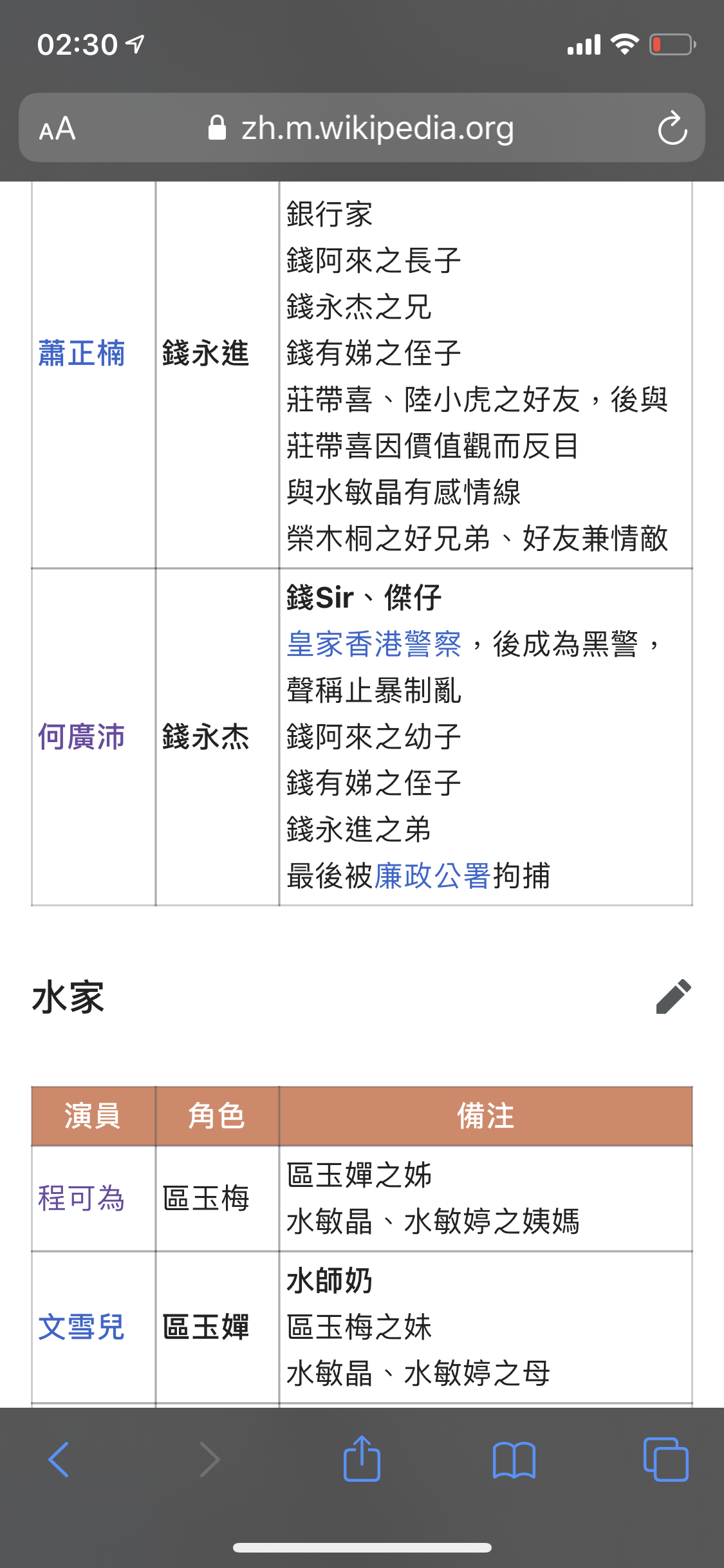Reload the Wikipedia page

point(673,128)
